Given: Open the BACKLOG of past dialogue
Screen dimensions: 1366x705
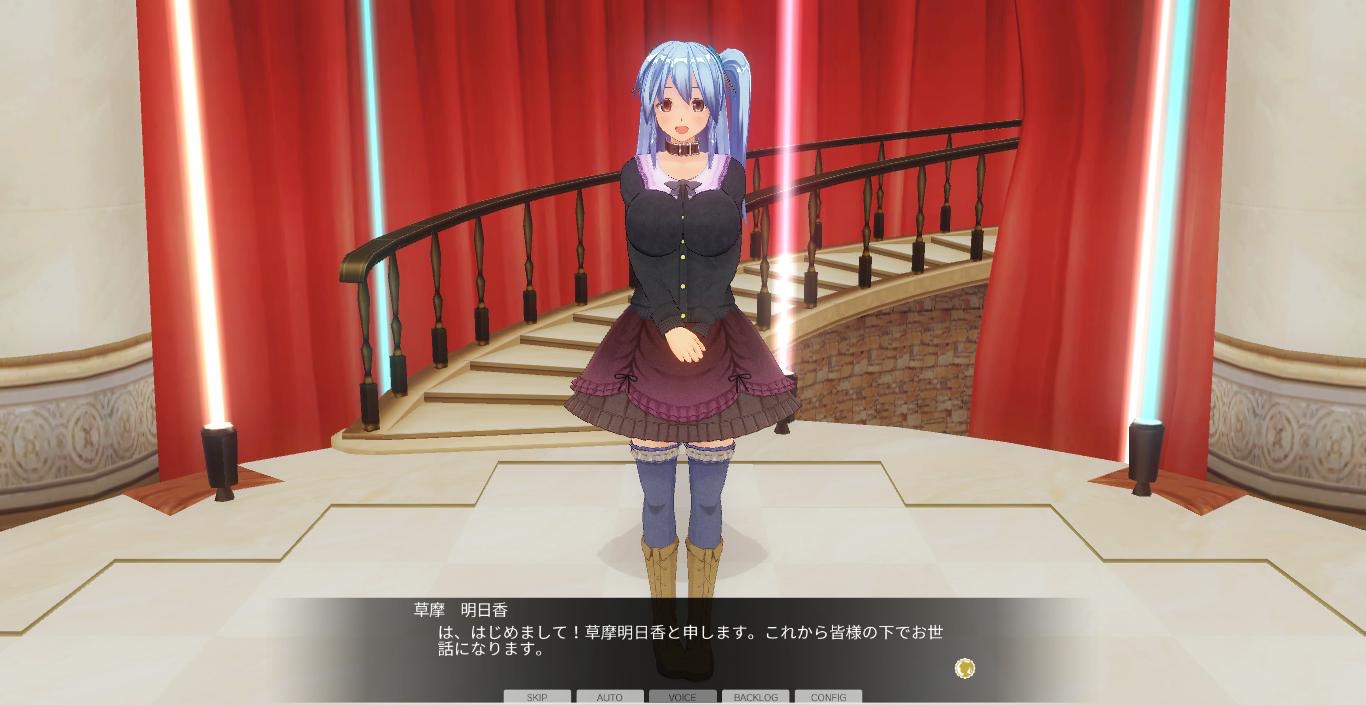Looking at the screenshot, I should [x=756, y=697].
